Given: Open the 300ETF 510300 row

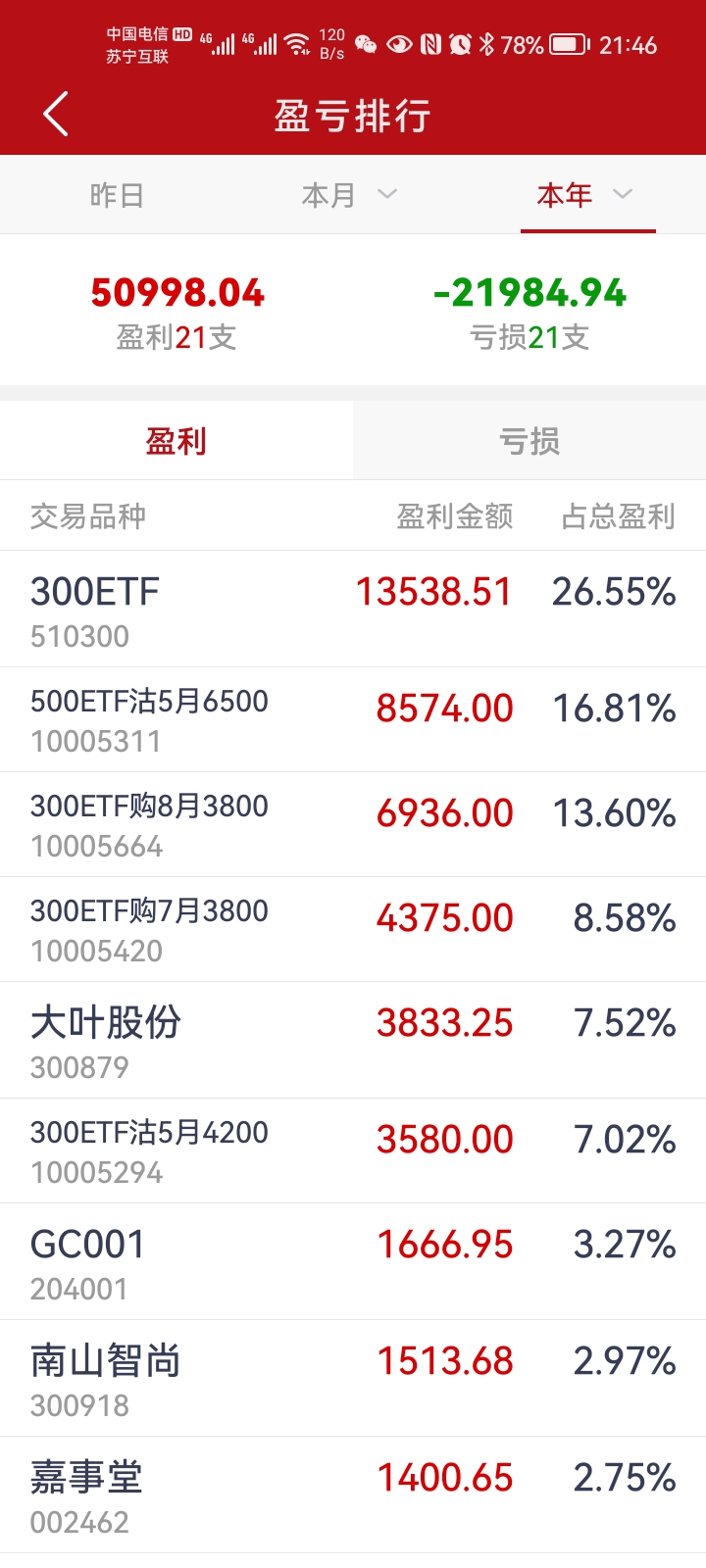Looking at the screenshot, I should point(353,610).
